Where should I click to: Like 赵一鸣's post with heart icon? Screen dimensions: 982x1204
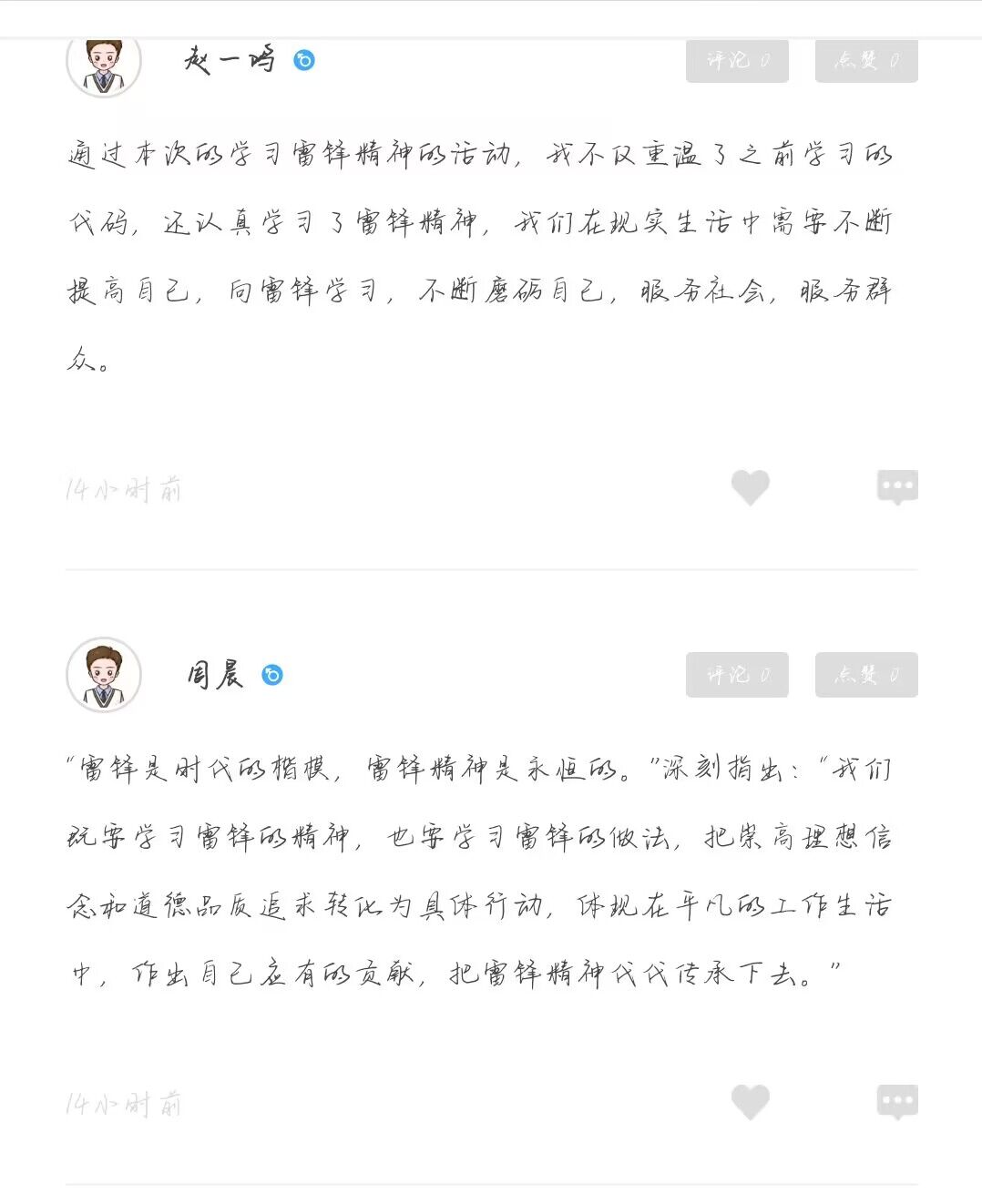coord(751,487)
